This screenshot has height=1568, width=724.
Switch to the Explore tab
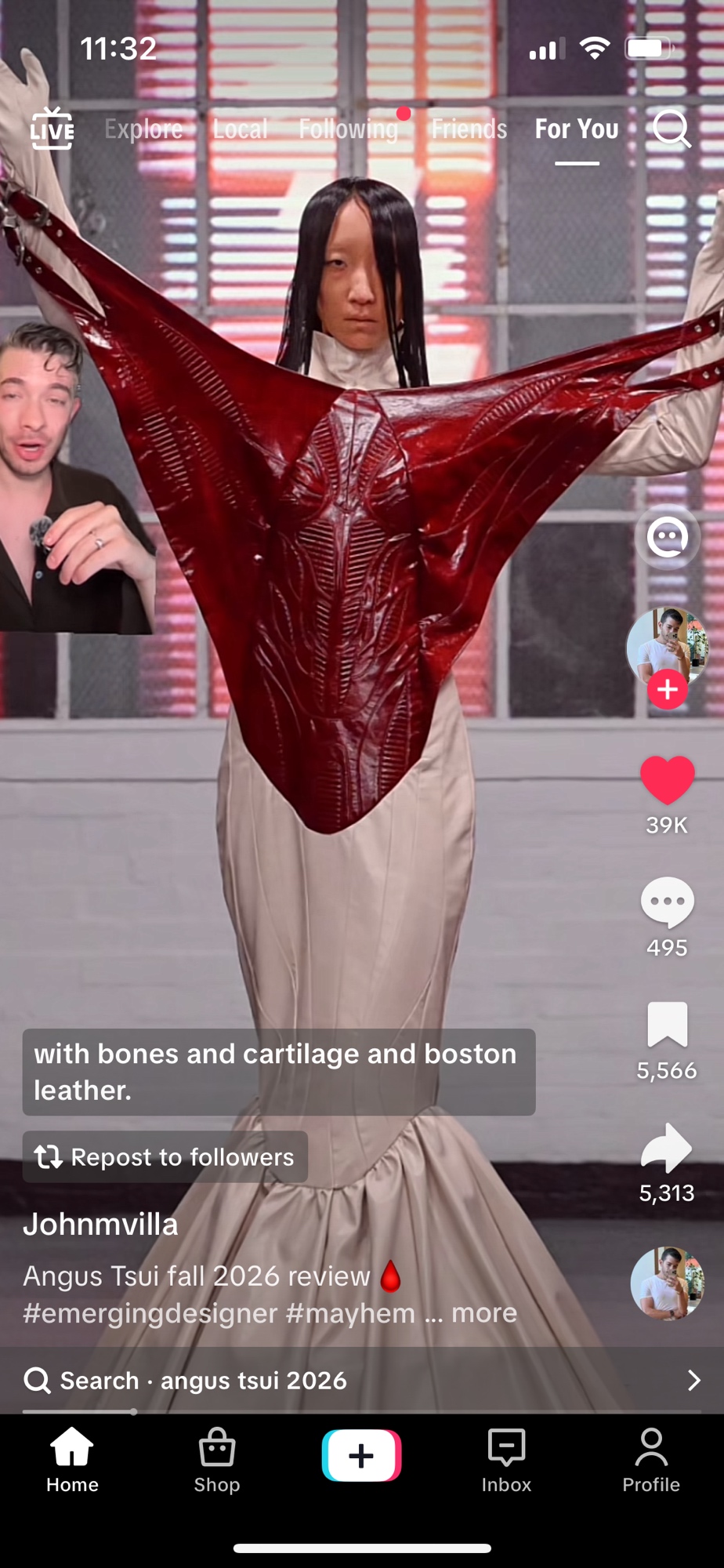[x=143, y=129]
